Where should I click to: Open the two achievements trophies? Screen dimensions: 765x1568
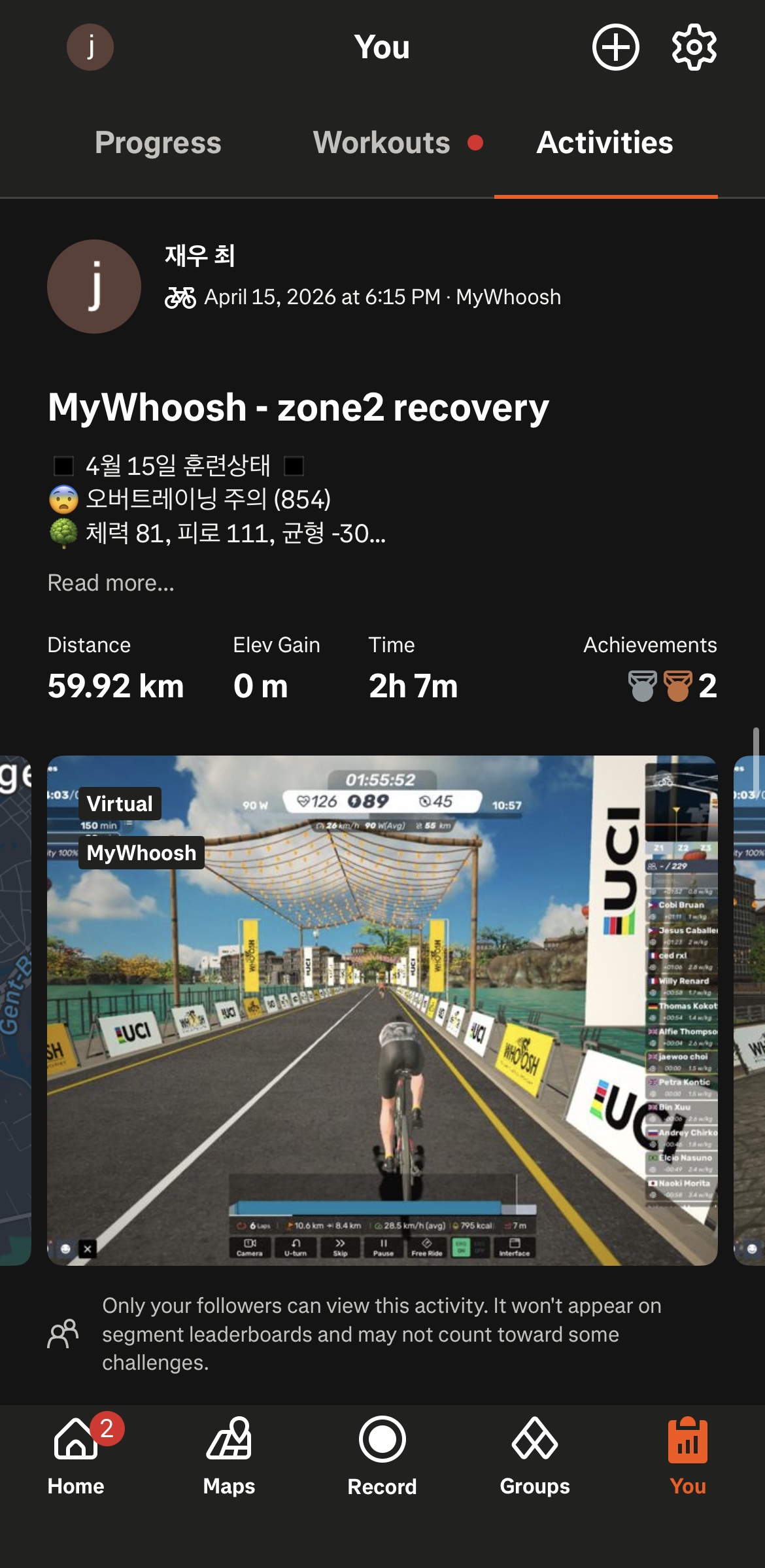[672, 686]
